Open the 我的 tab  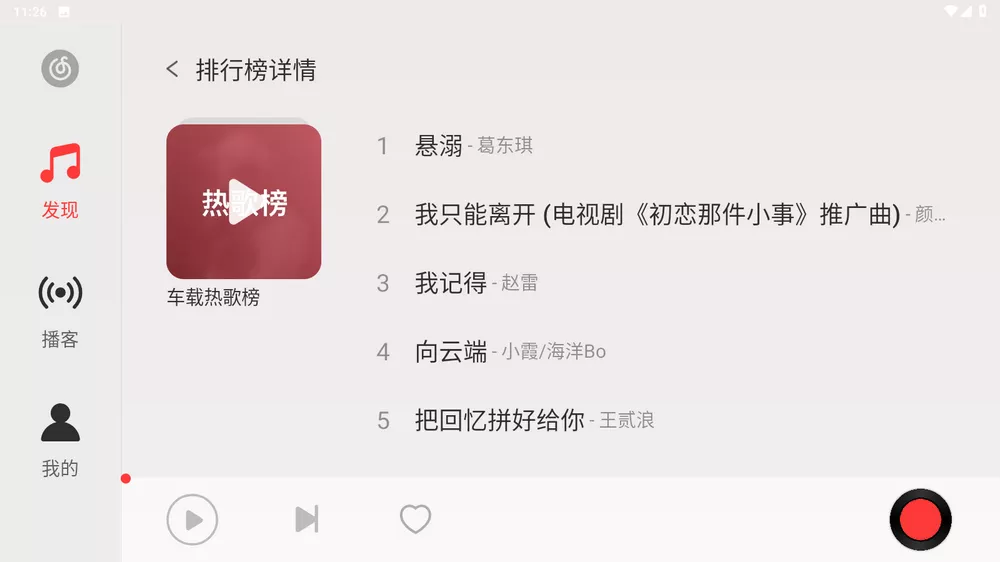[x=60, y=439]
